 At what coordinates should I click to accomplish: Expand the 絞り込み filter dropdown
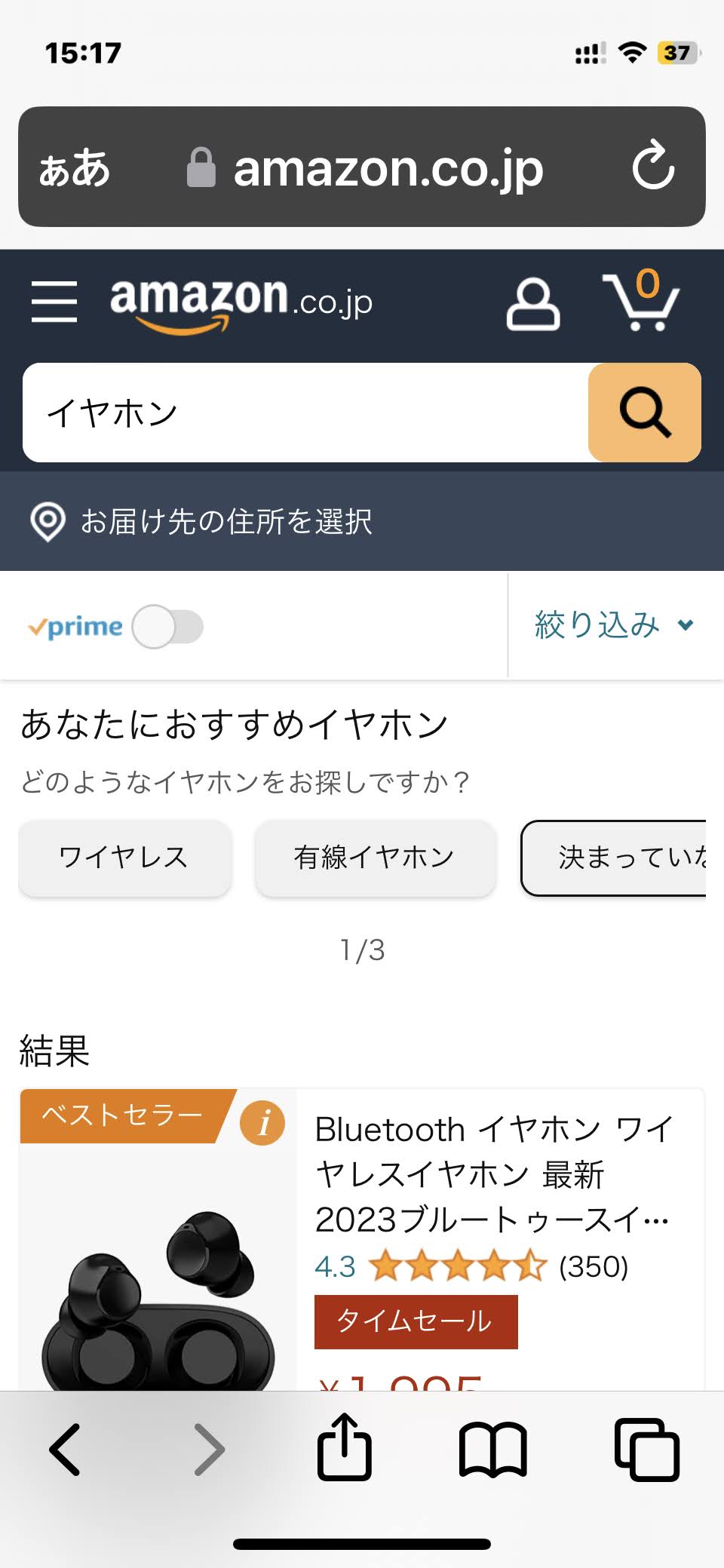(614, 625)
